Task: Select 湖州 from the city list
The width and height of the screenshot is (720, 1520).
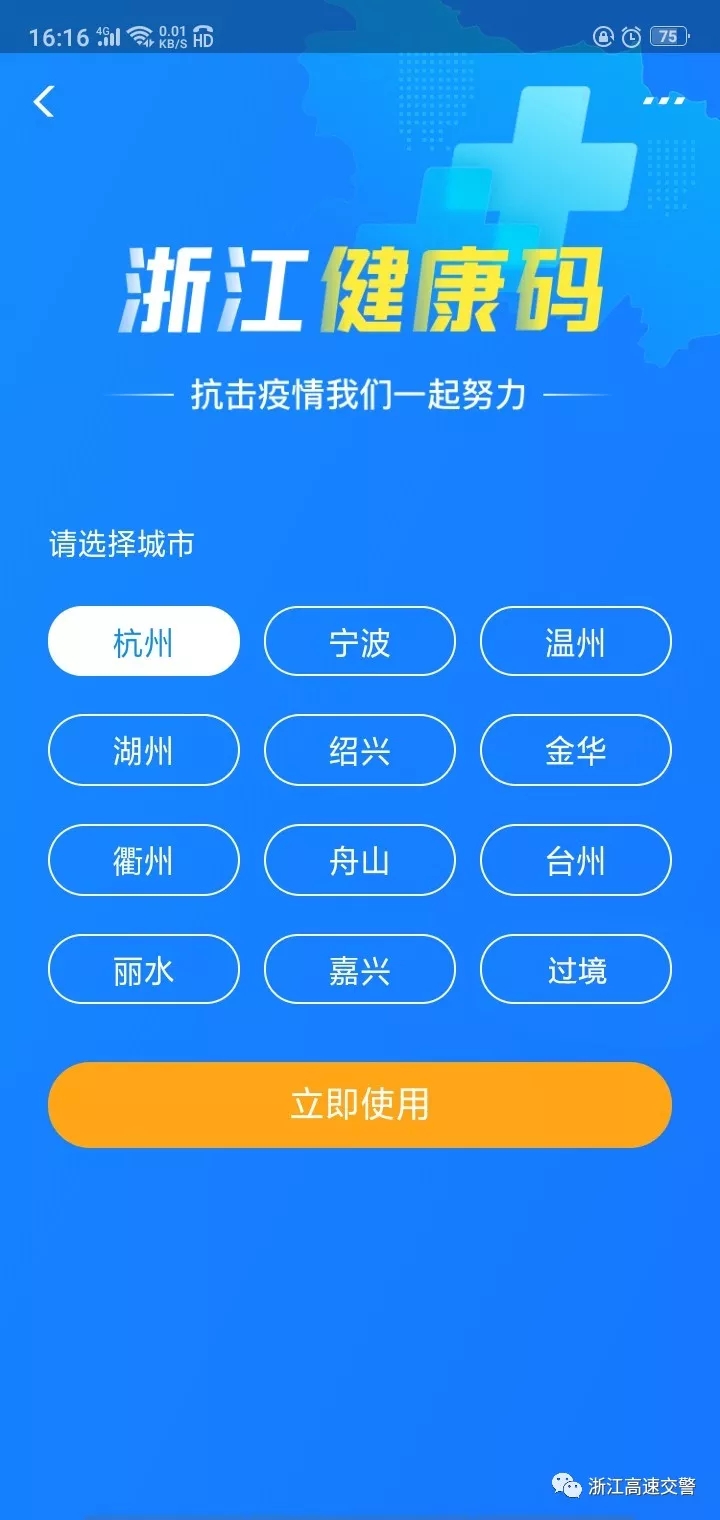Action: (x=144, y=750)
